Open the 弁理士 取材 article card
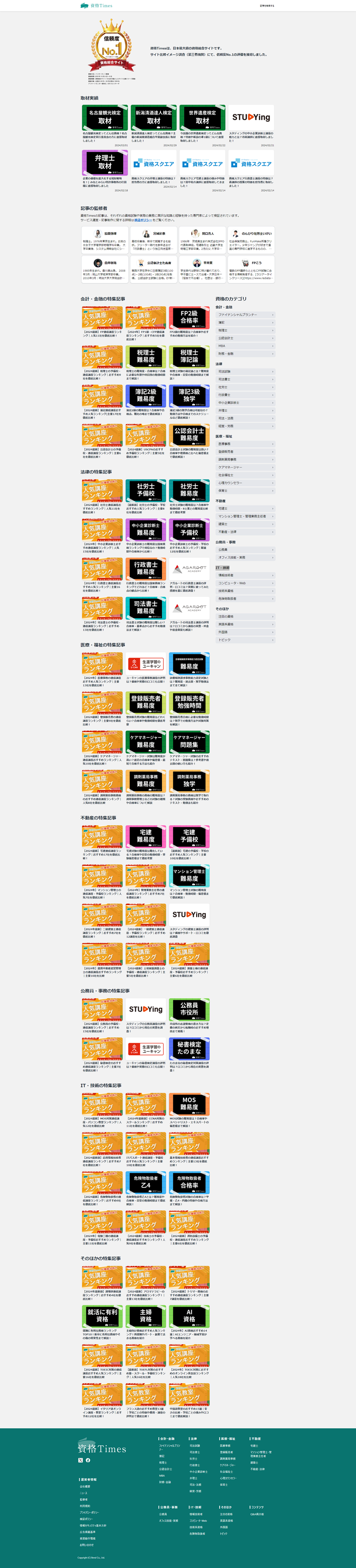Image resolution: width=356 pixels, height=1568 pixels. click(105, 162)
